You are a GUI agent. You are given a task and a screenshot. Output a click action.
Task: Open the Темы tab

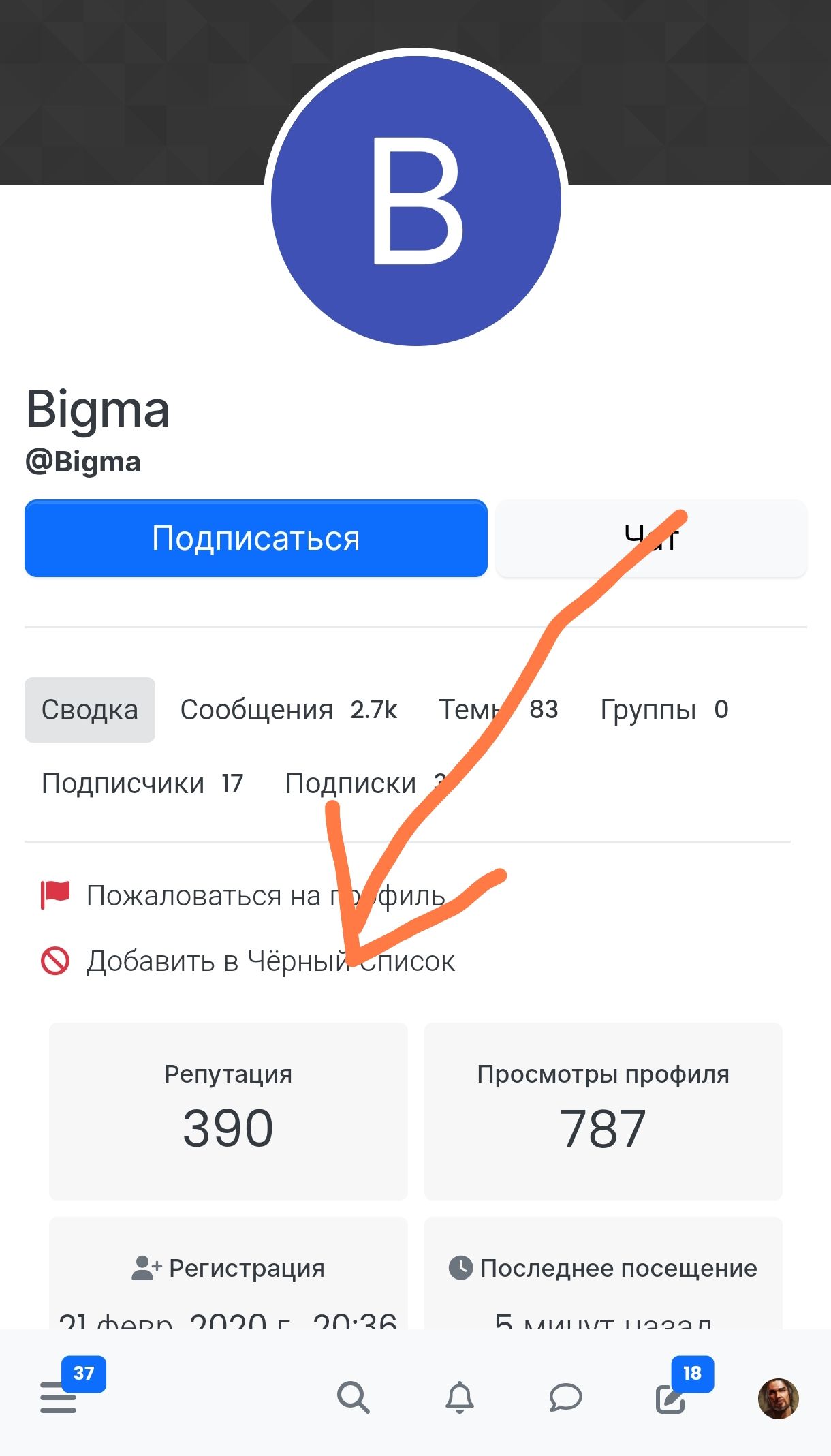tap(498, 710)
